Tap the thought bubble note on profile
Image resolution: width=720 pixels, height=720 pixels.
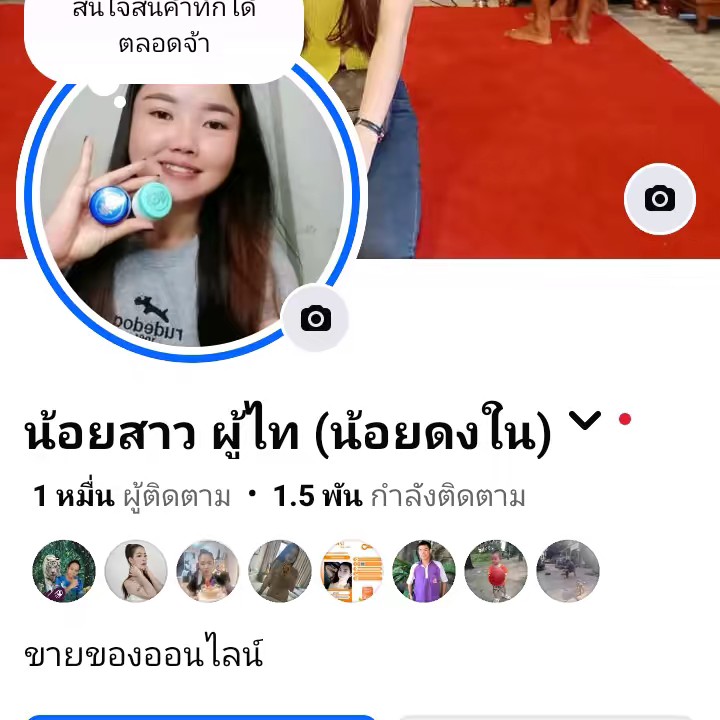click(x=163, y=30)
